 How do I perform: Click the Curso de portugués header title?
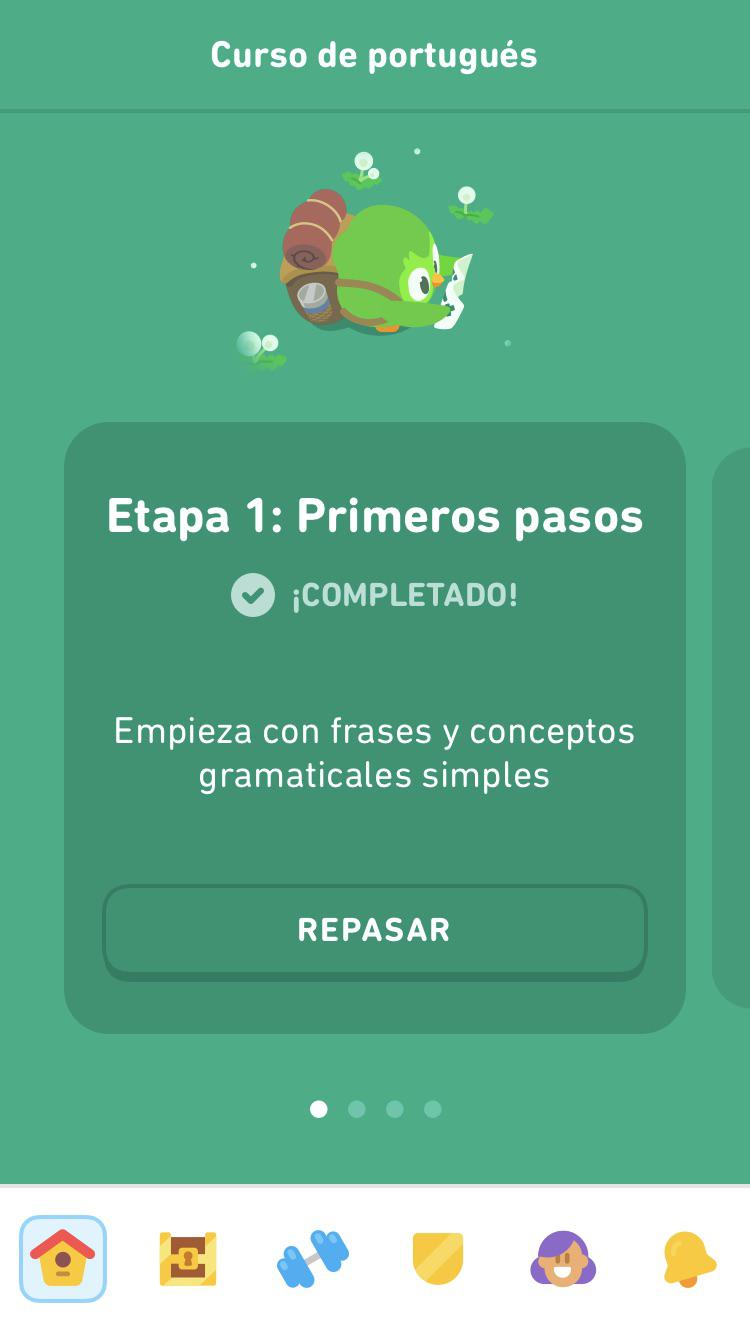pyautogui.click(x=374, y=55)
